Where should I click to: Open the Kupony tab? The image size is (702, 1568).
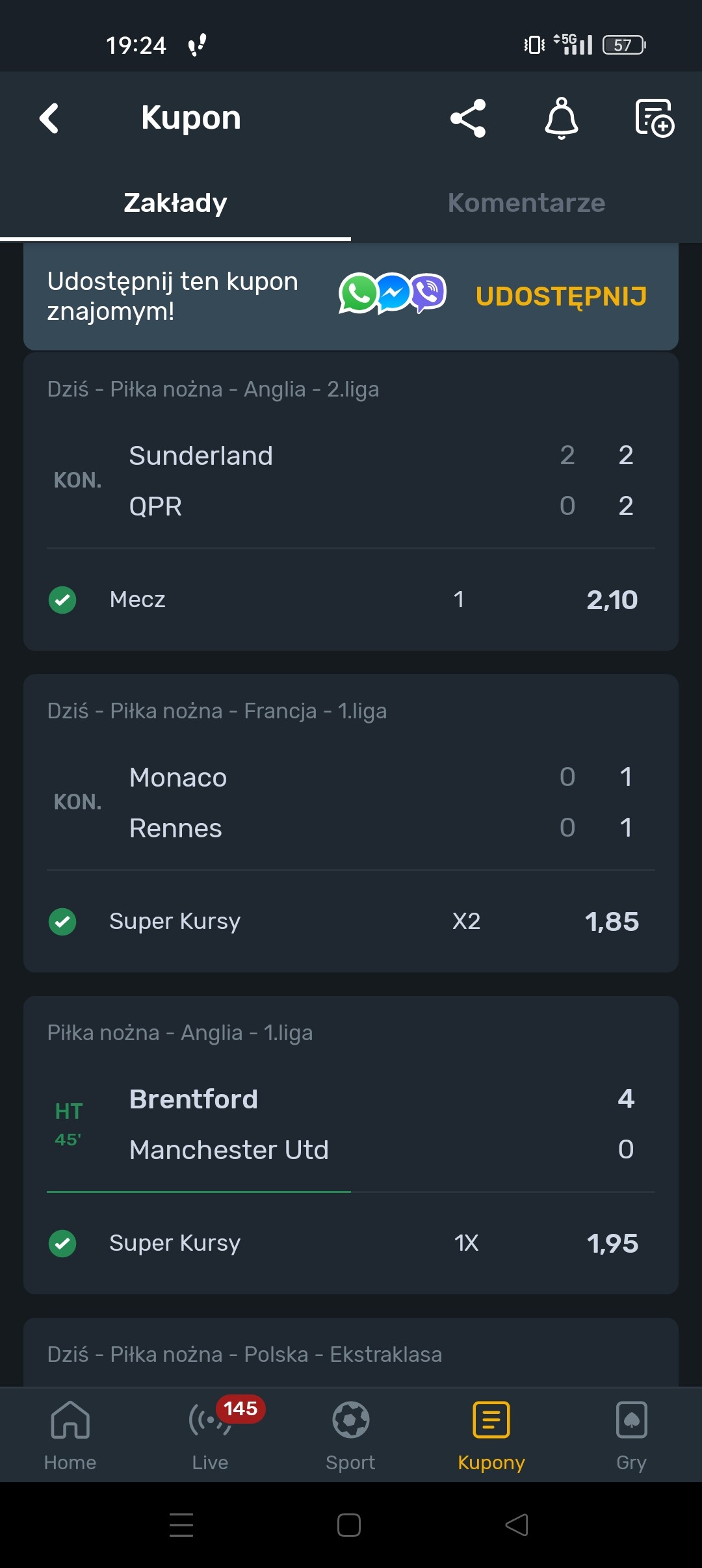[491, 1435]
